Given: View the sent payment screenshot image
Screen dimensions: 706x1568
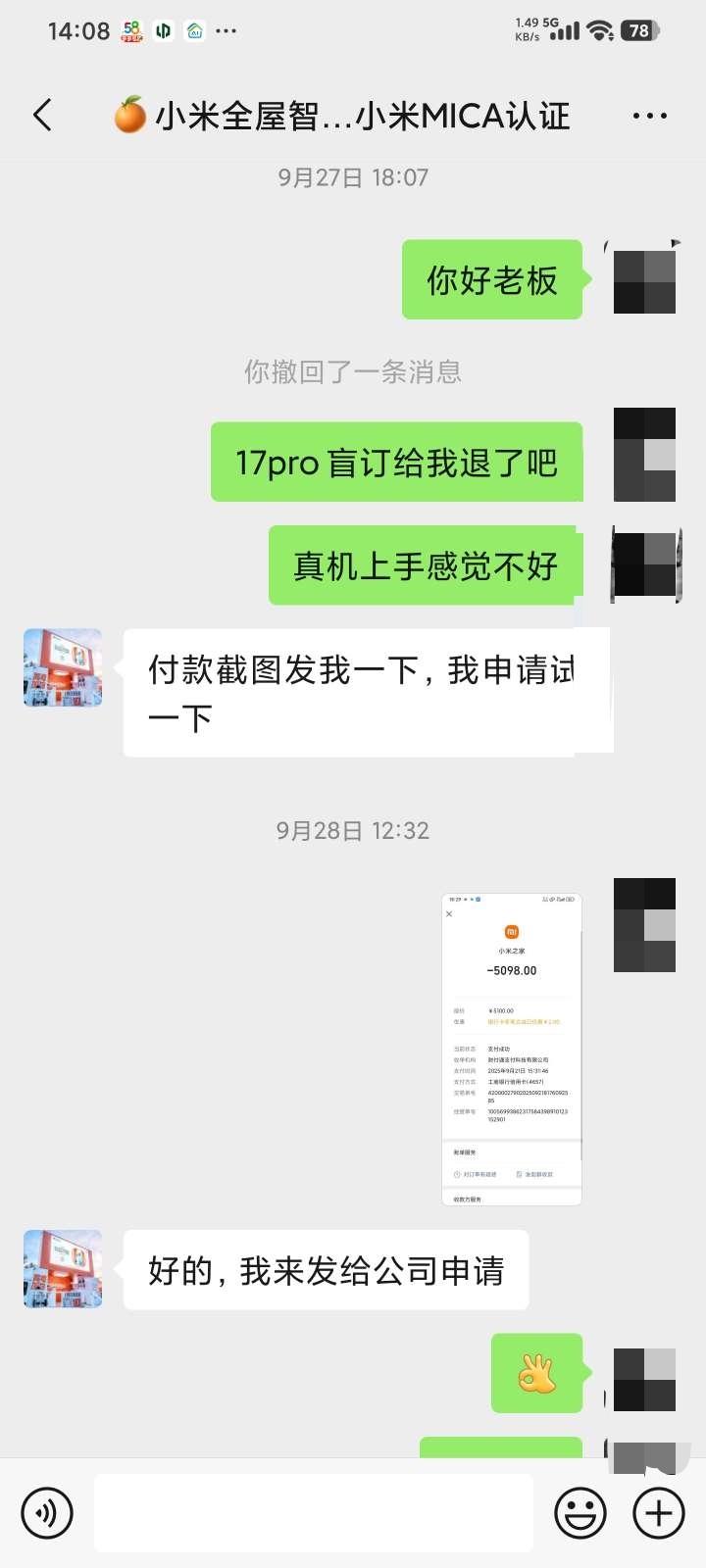Looking at the screenshot, I should (x=512, y=1049).
